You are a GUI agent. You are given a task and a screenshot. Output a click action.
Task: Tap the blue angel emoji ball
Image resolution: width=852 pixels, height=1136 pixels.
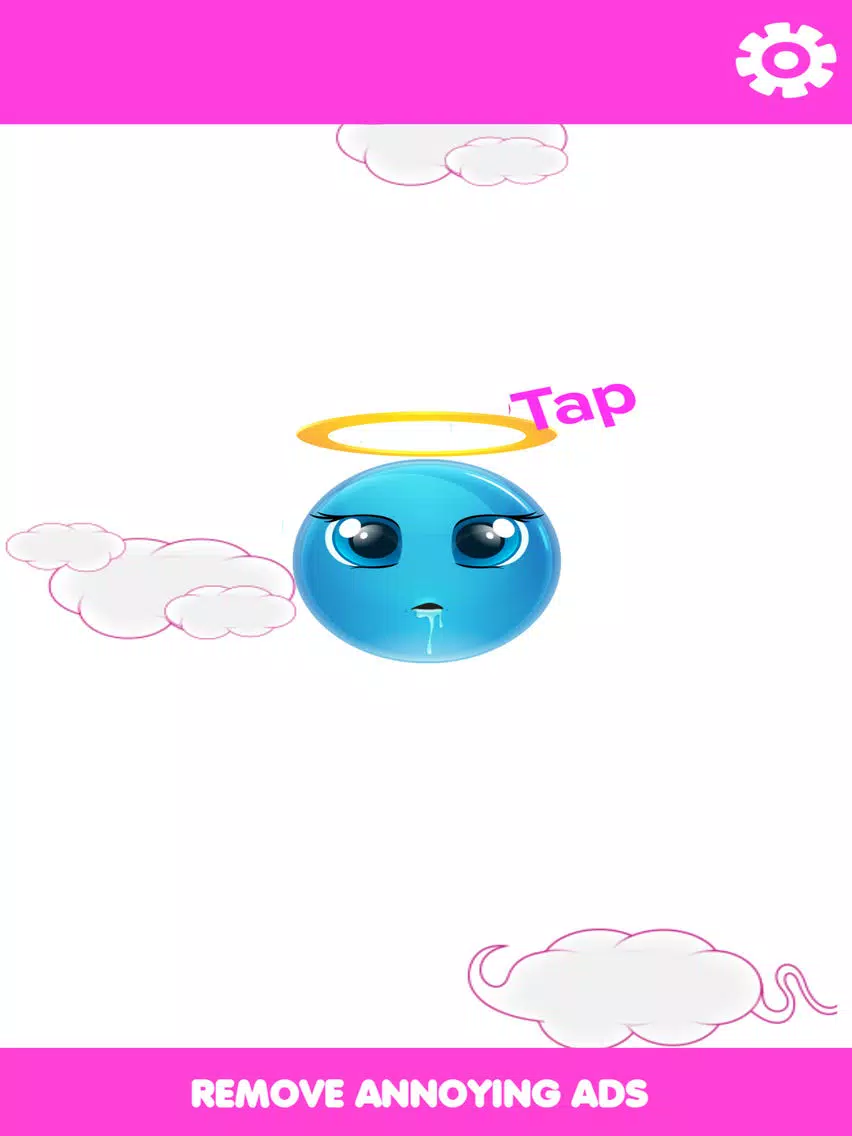(x=427, y=562)
